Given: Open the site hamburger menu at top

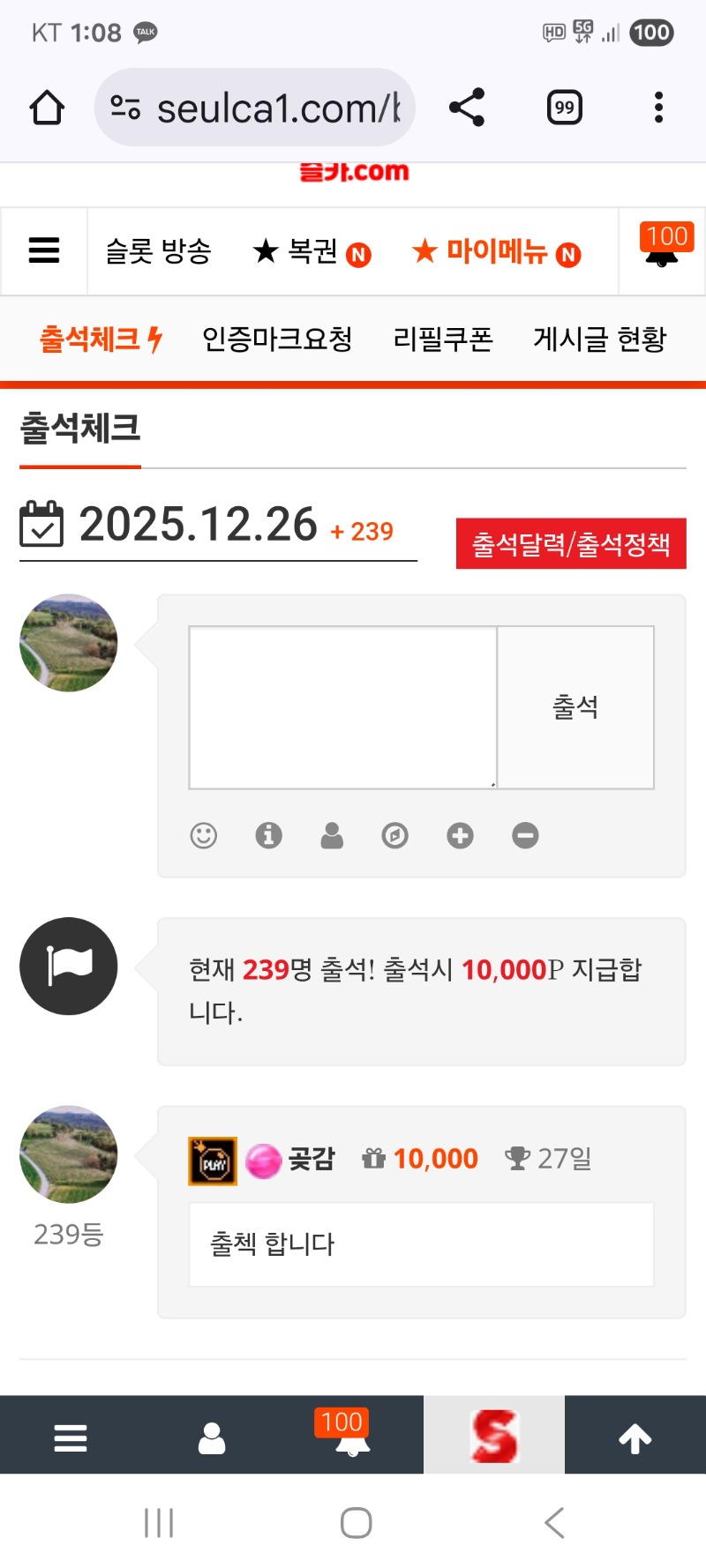Looking at the screenshot, I should 44,251.
